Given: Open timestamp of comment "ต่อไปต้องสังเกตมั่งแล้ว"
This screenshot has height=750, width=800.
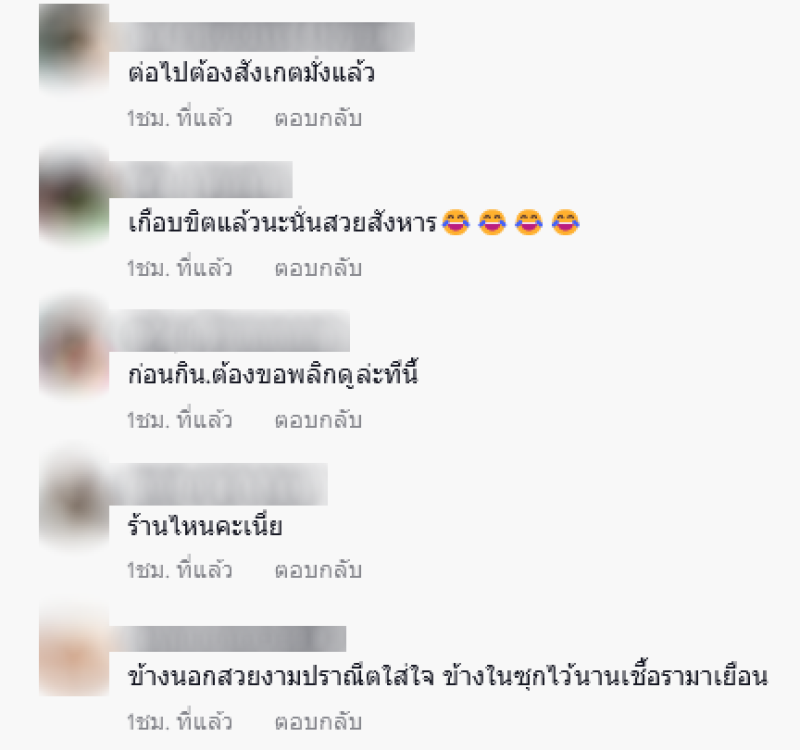Looking at the screenshot, I should pos(179,118).
